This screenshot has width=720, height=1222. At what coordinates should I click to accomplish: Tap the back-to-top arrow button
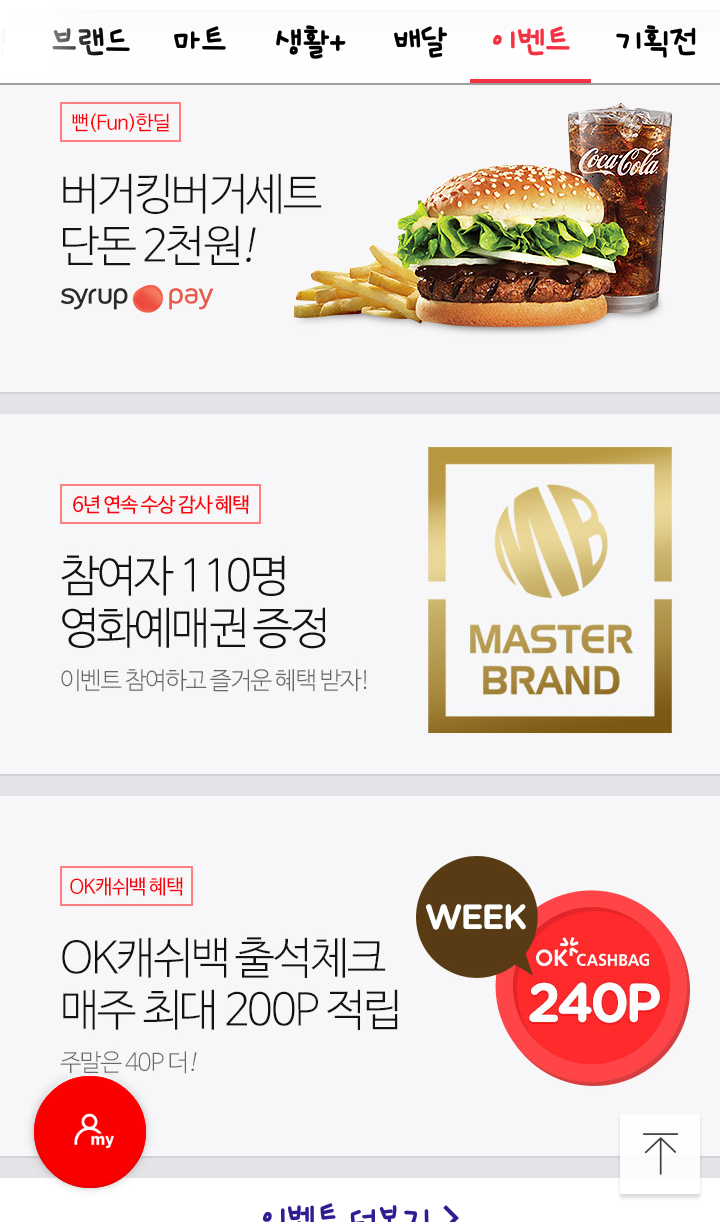point(660,1154)
